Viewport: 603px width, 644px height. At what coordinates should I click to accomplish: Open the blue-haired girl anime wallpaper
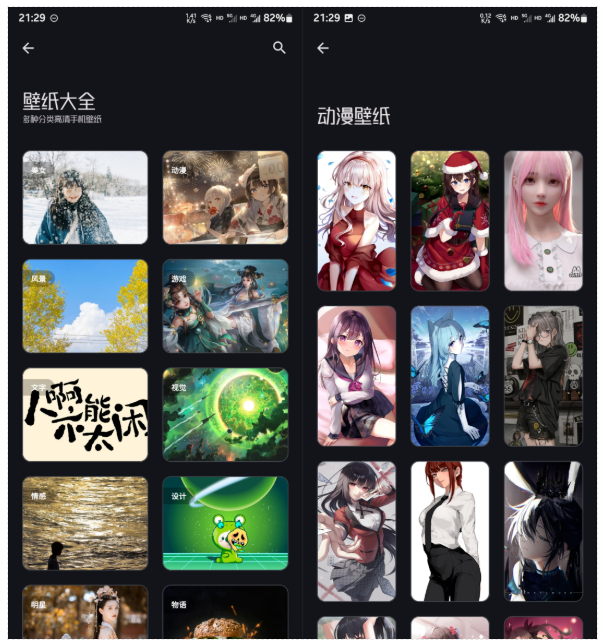[x=450, y=376]
